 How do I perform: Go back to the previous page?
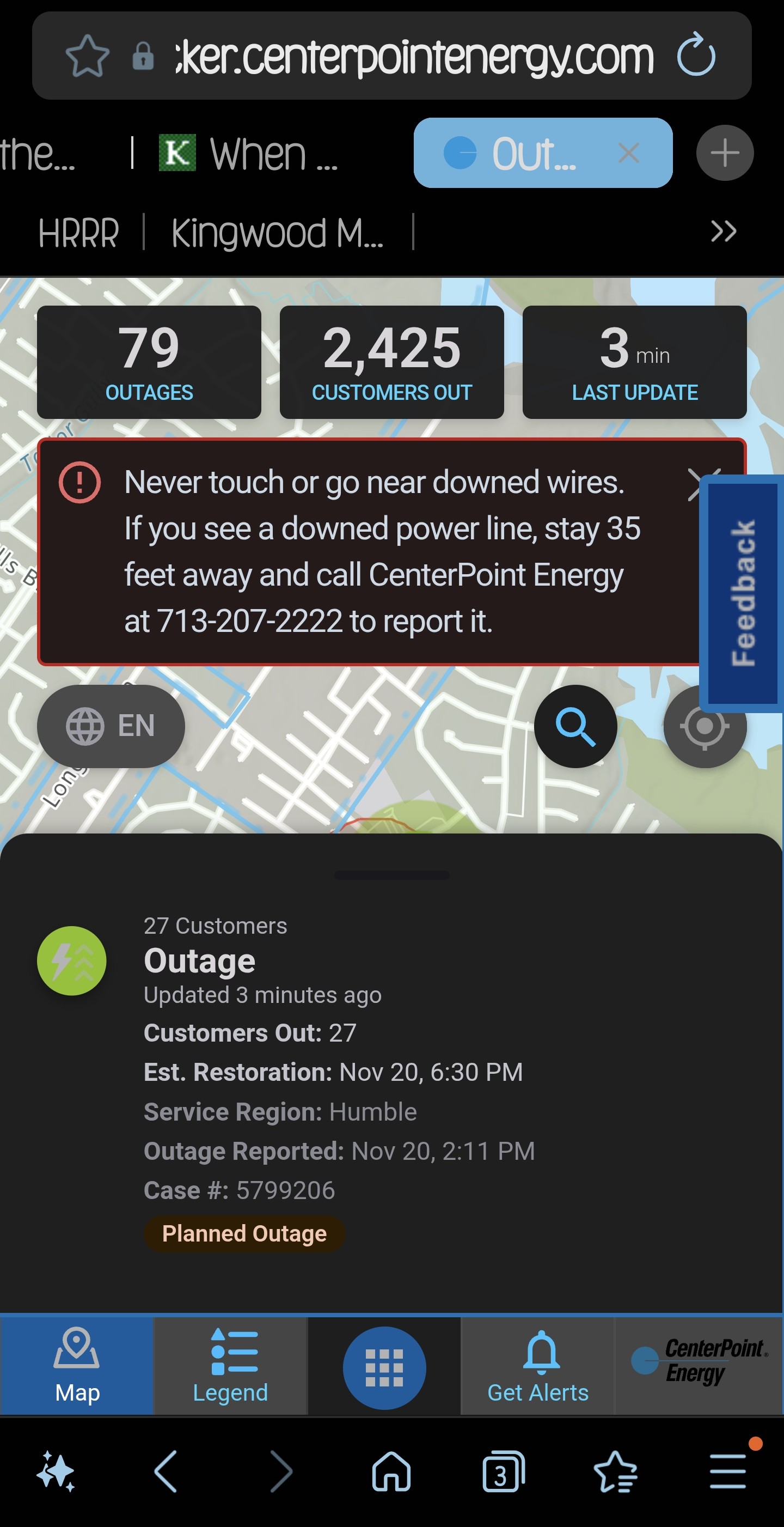coord(166,1471)
